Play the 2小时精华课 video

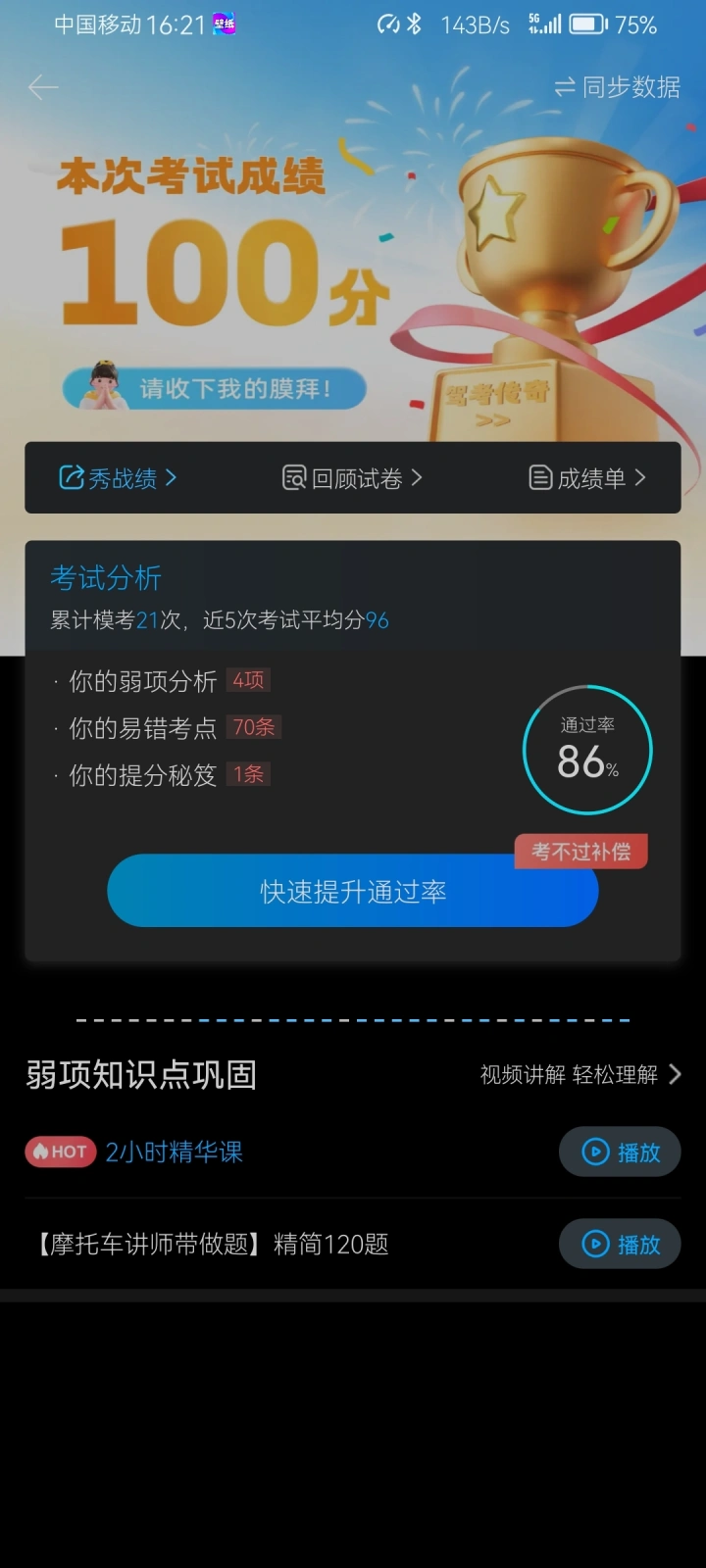[x=620, y=1151]
